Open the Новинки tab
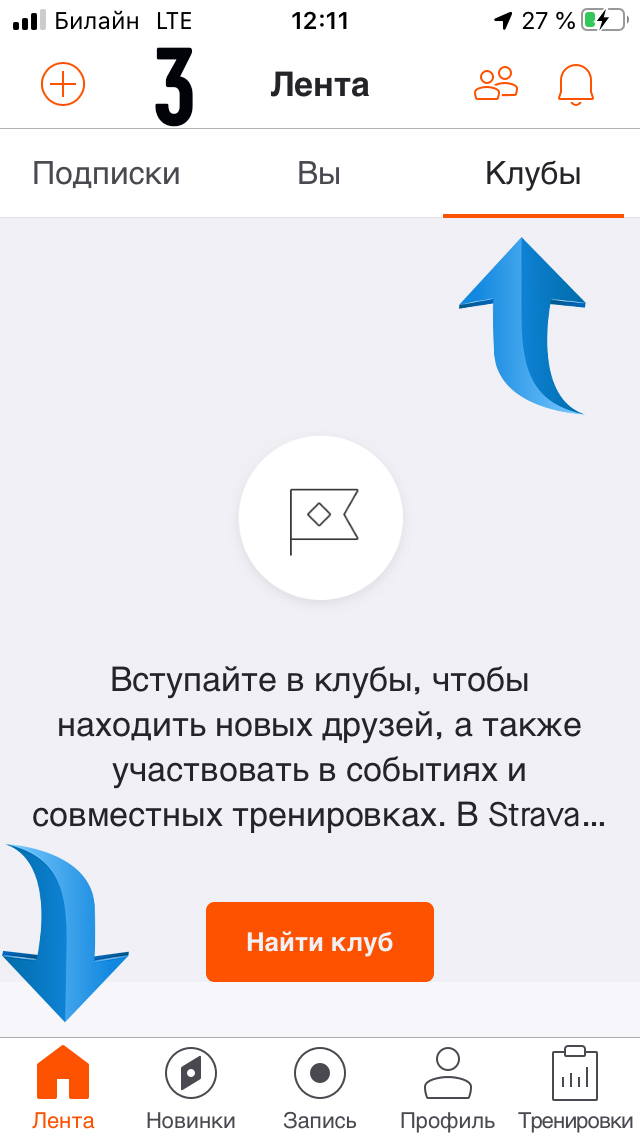 191,1087
